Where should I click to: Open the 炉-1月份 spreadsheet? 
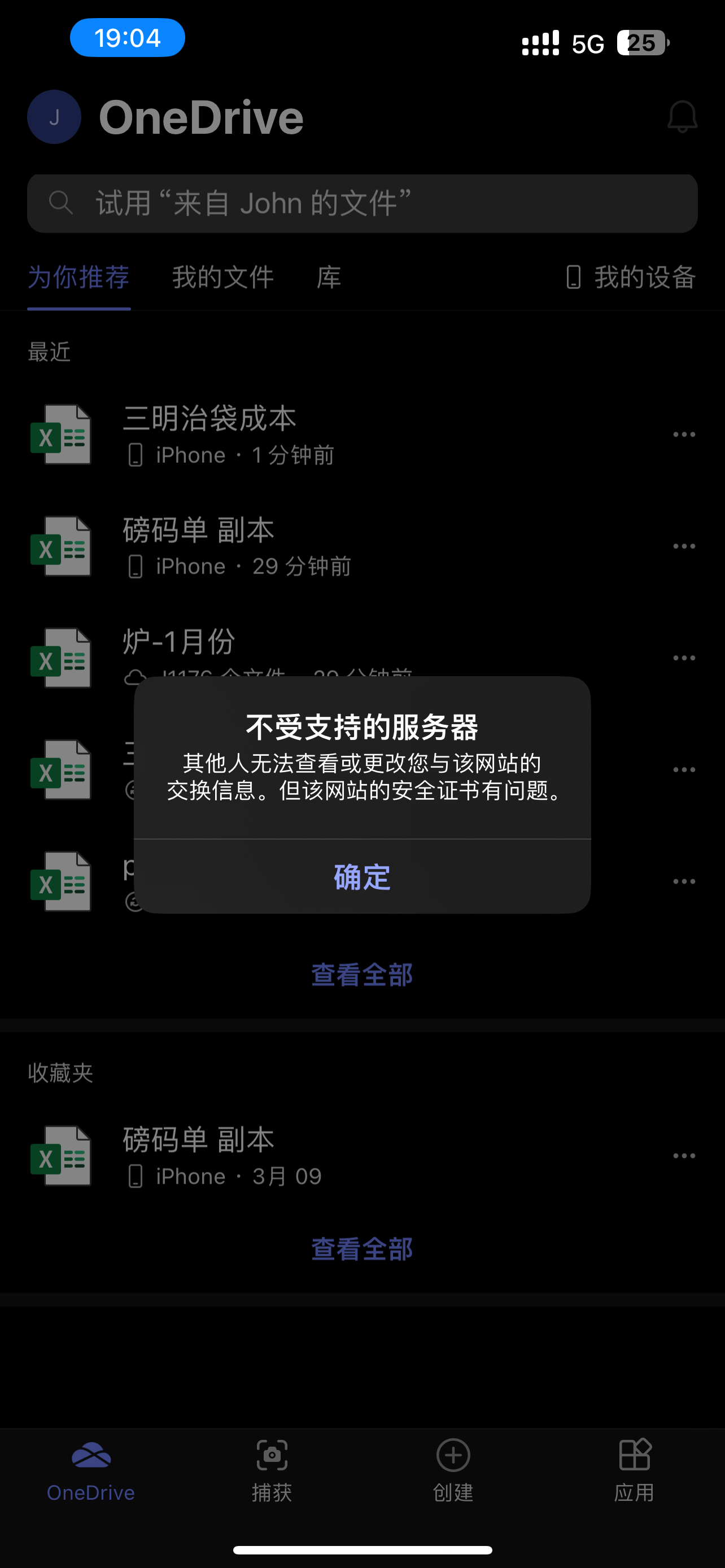(180, 642)
